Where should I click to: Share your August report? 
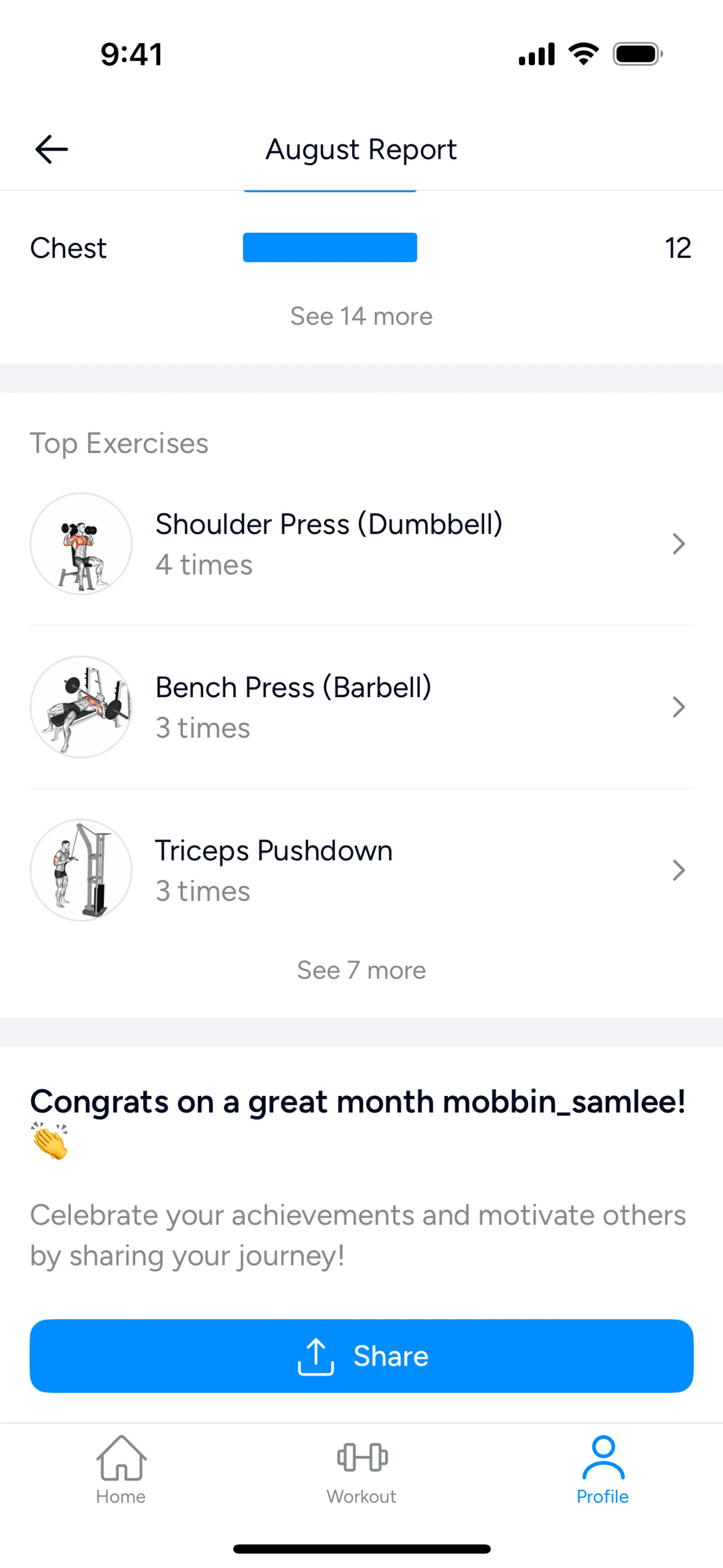[361, 1356]
